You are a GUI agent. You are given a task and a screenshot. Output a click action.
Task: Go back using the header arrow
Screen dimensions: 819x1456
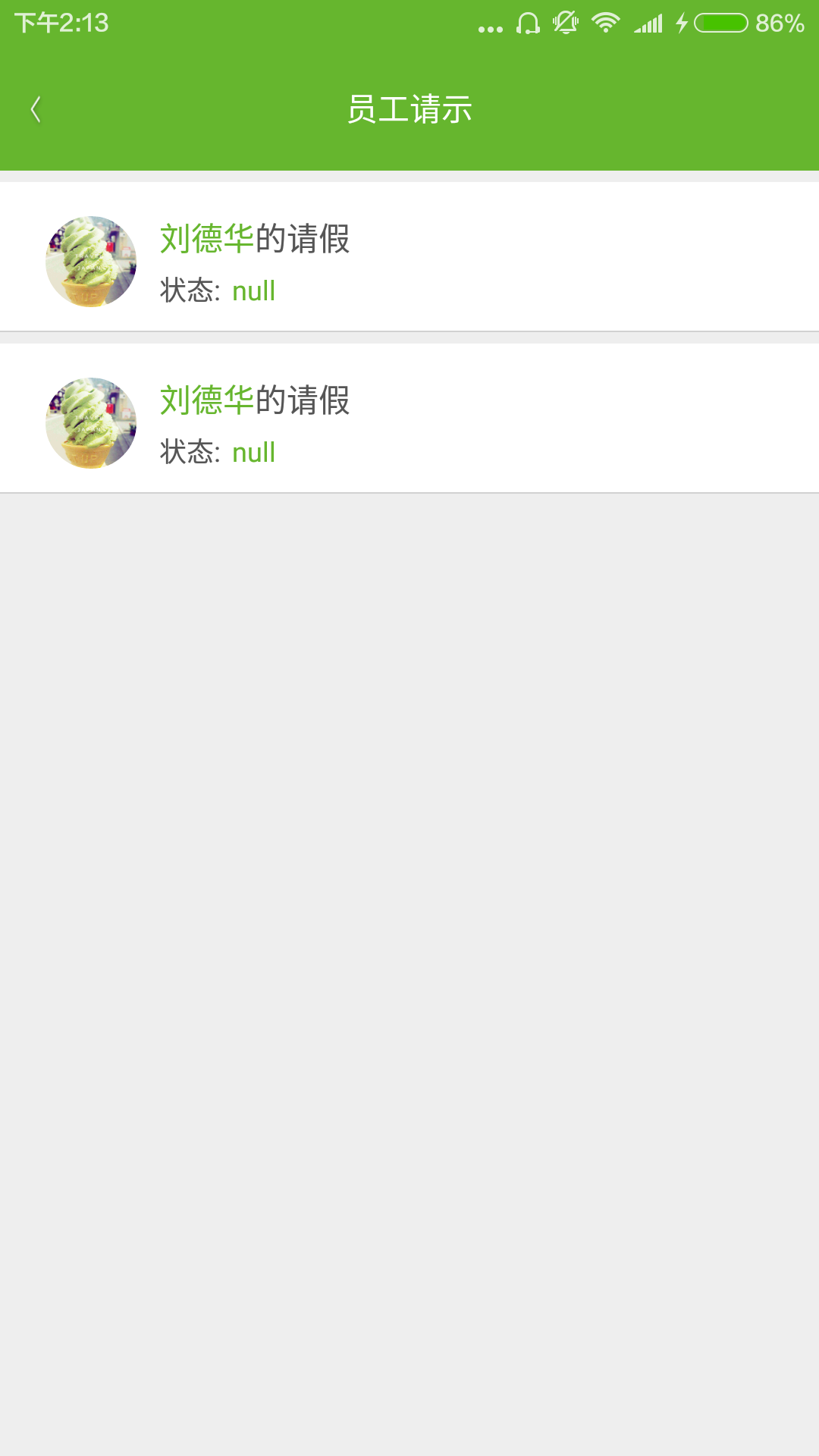[x=36, y=109]
